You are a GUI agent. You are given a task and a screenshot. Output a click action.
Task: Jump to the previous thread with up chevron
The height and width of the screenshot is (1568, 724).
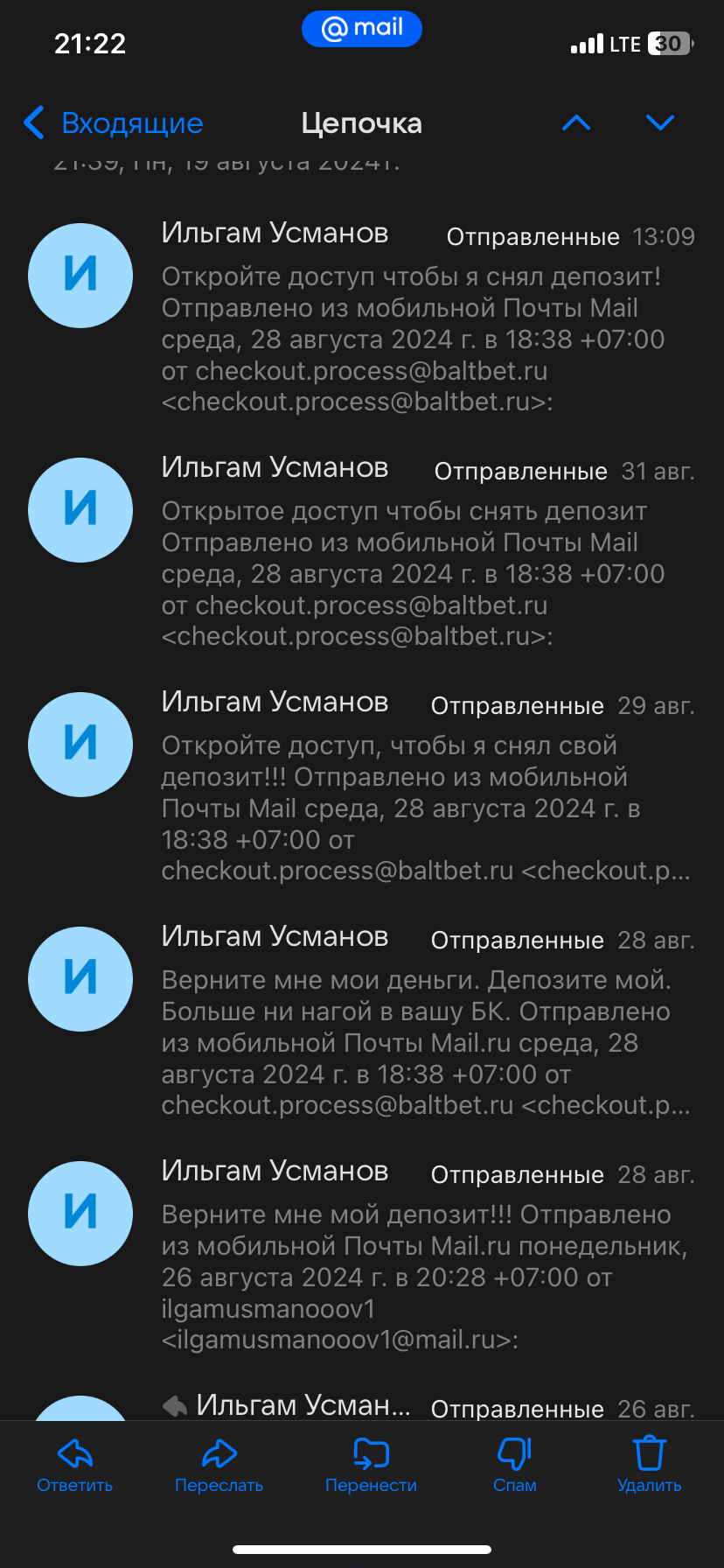point(575,123)
